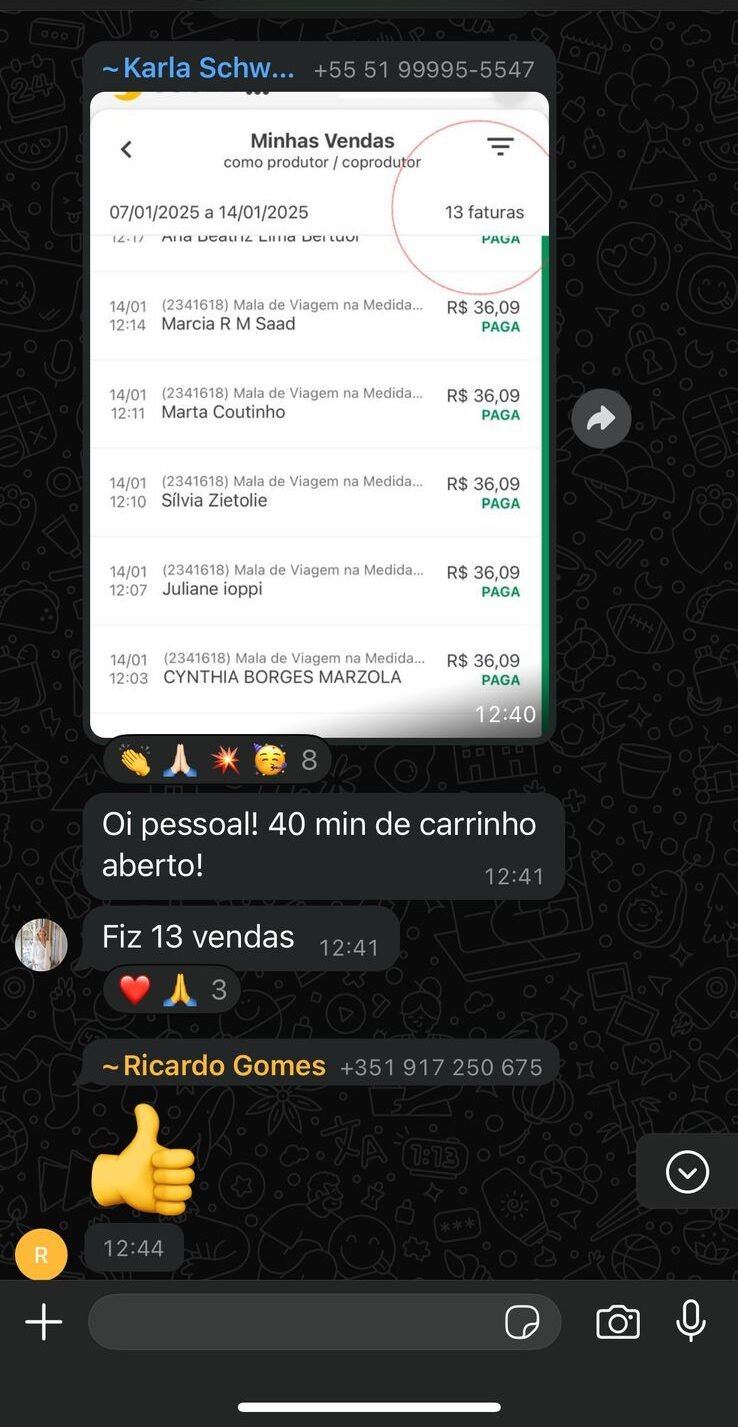The image size is (738, 1427).
Task: View reactions on the sales image
Action: tap(217, 761)
